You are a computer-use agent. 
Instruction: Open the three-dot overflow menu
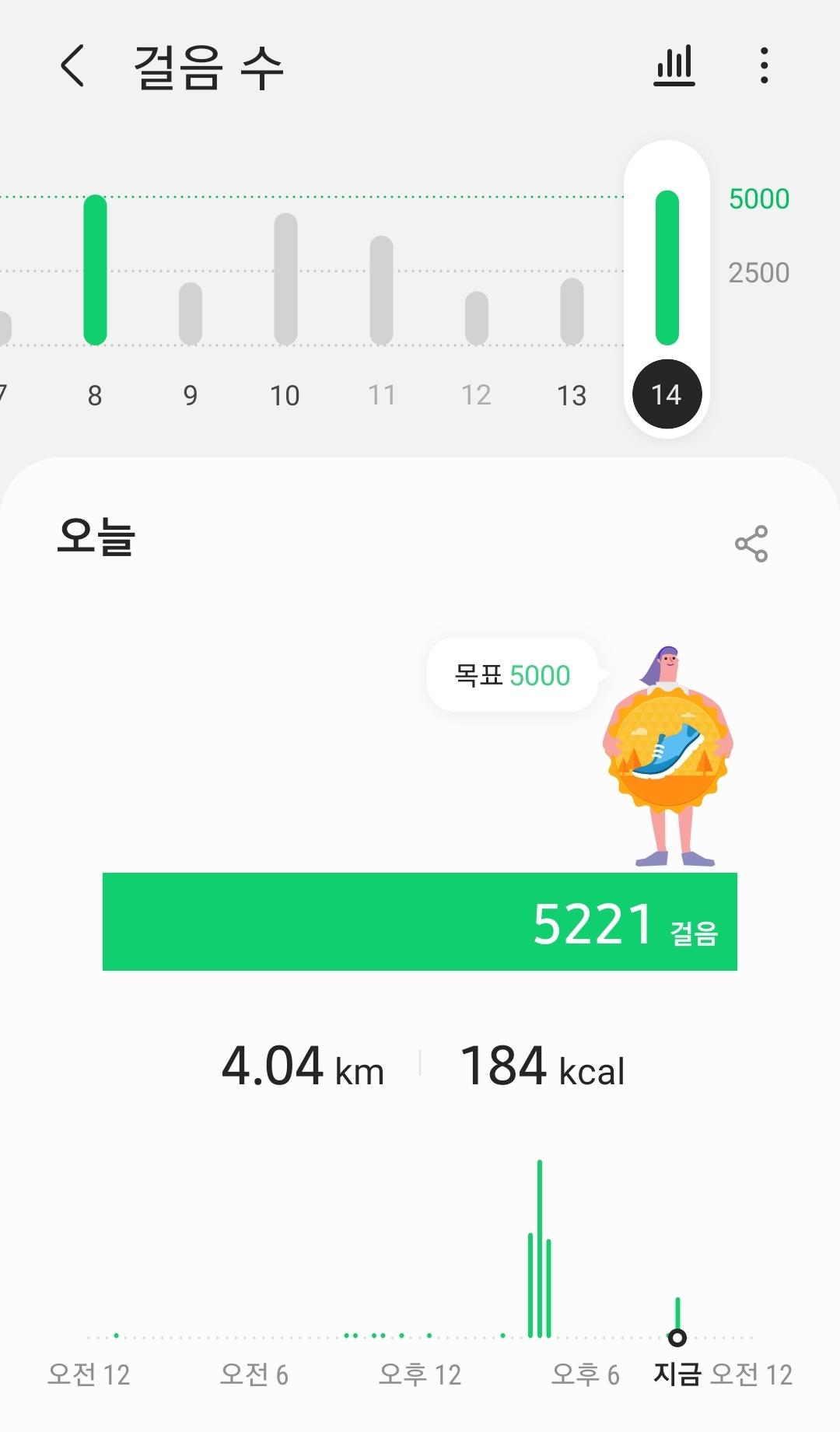point(764,65)
